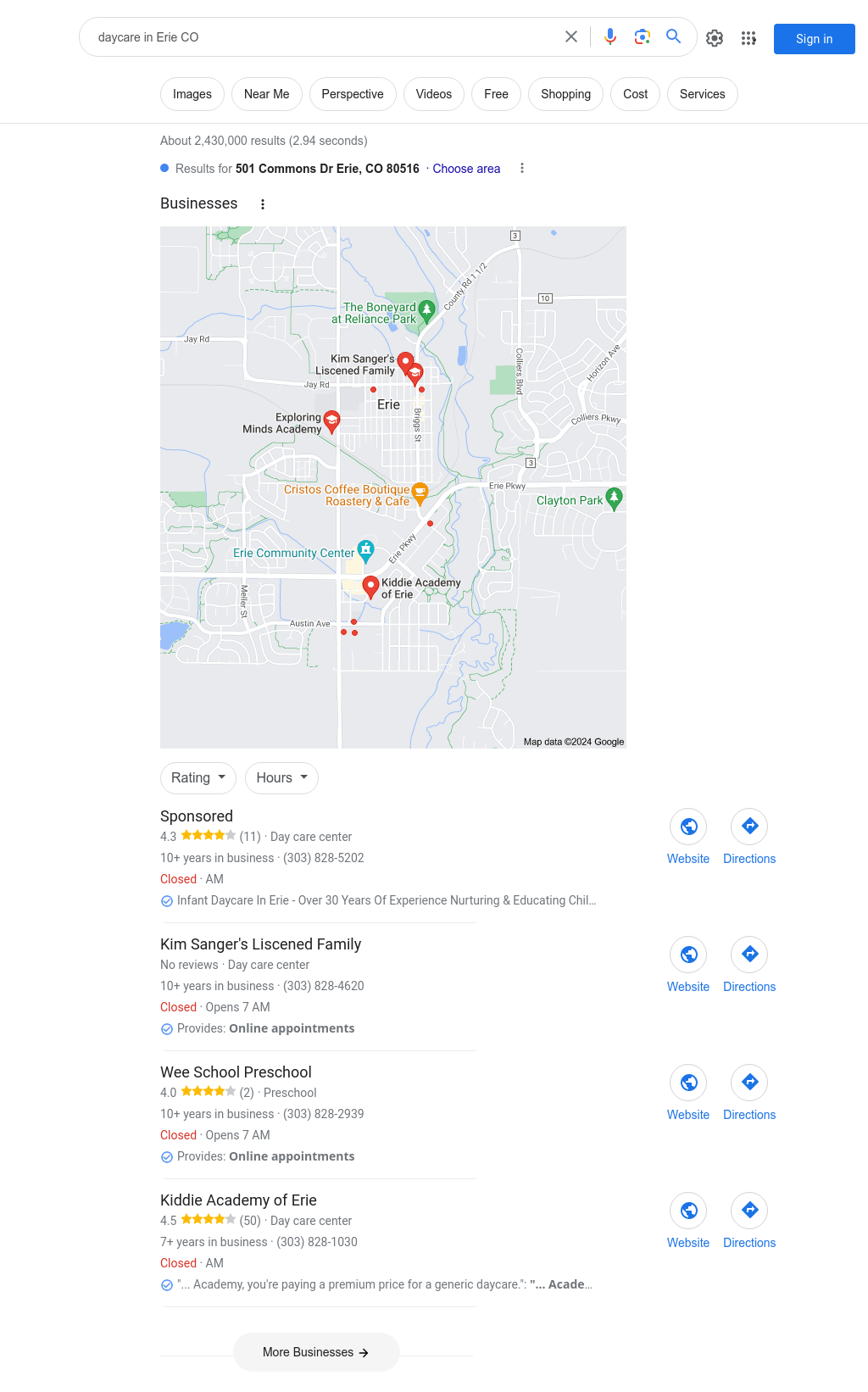Open the Kiddie Academy of Erie listing
Image resolution: width=868 pixels, height=1392 pixels.
pos(238,1200)
